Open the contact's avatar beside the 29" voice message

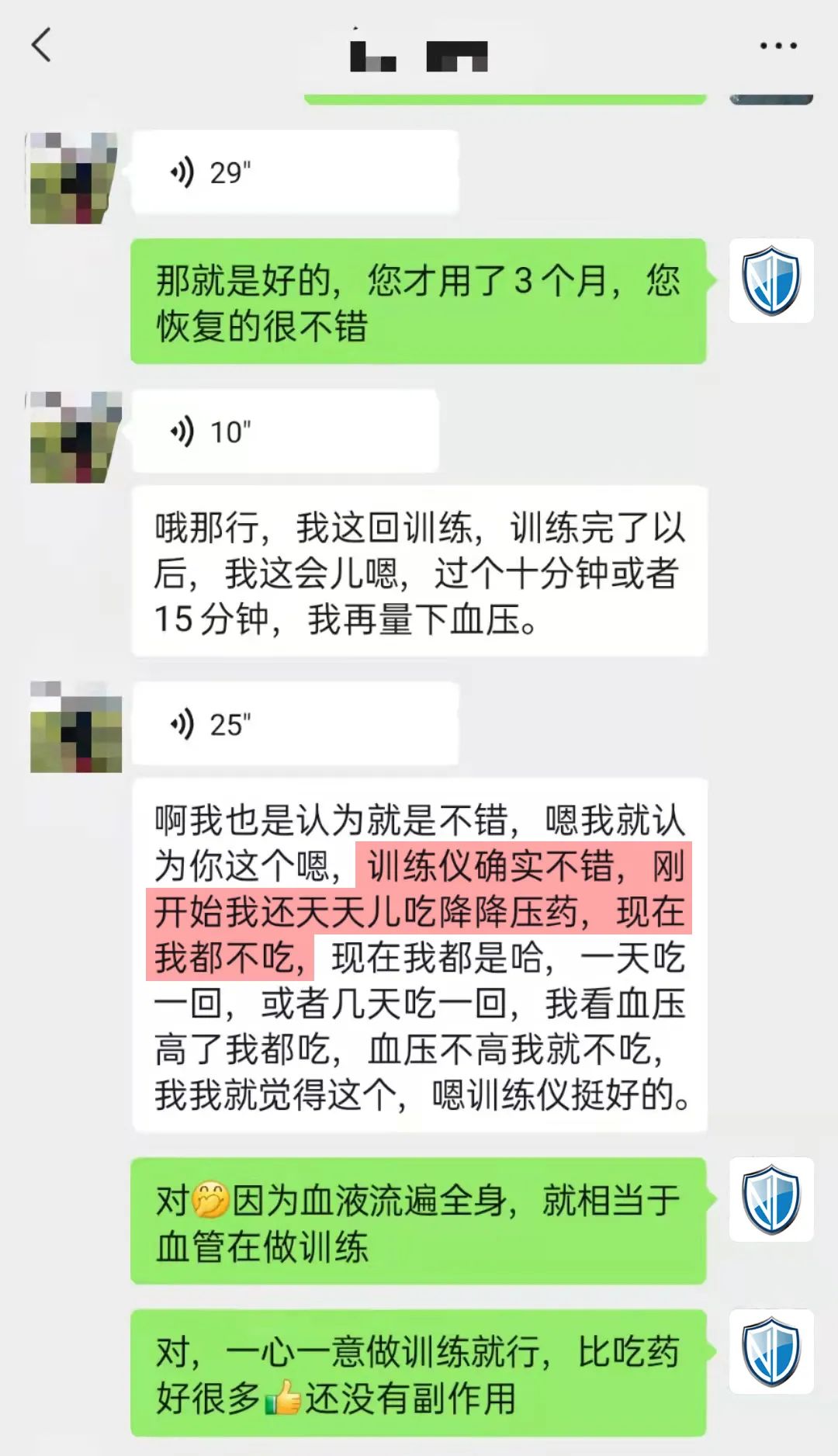[x=74, y=179]
